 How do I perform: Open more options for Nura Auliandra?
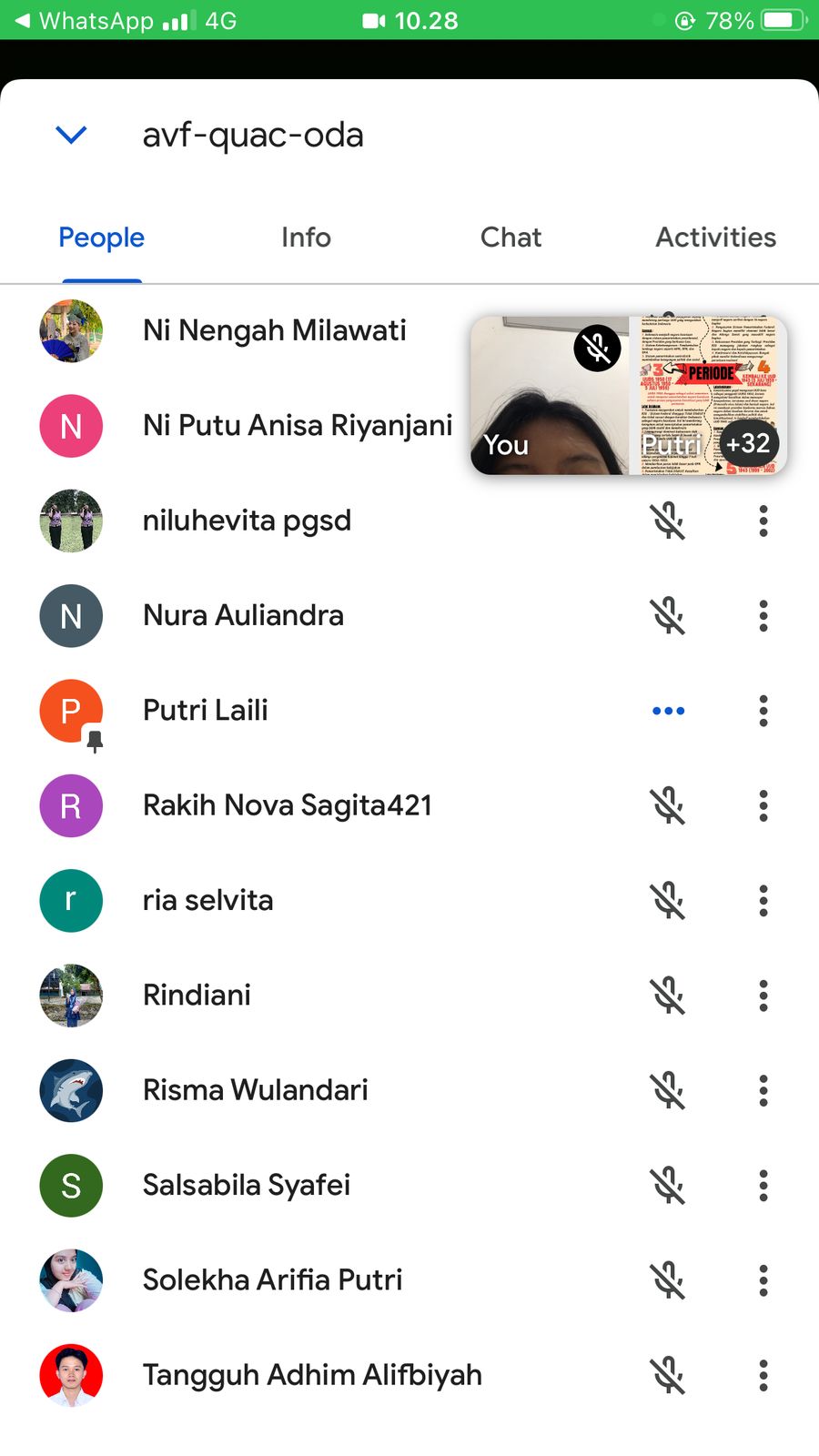[x=763, y=616]
